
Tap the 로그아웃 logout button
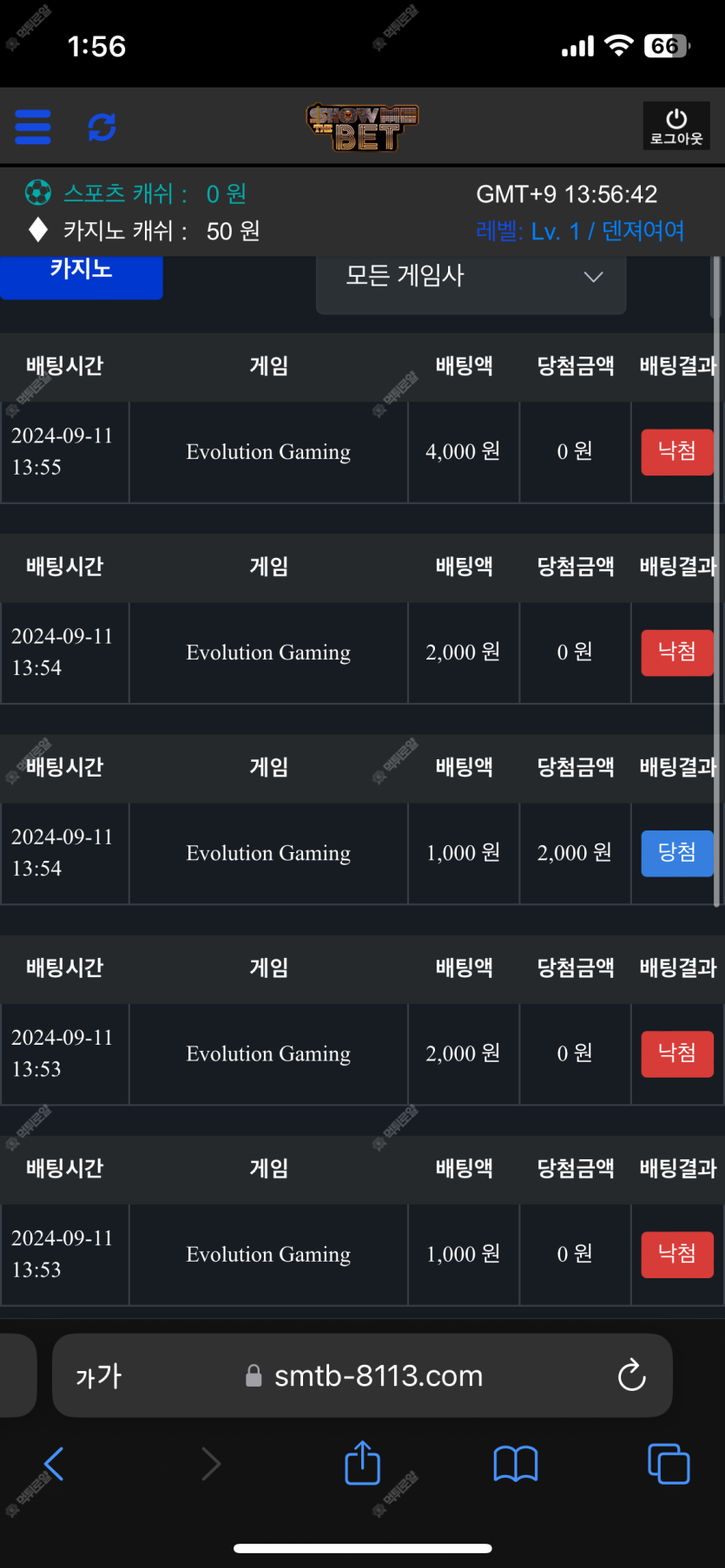(x=676, y=126)
